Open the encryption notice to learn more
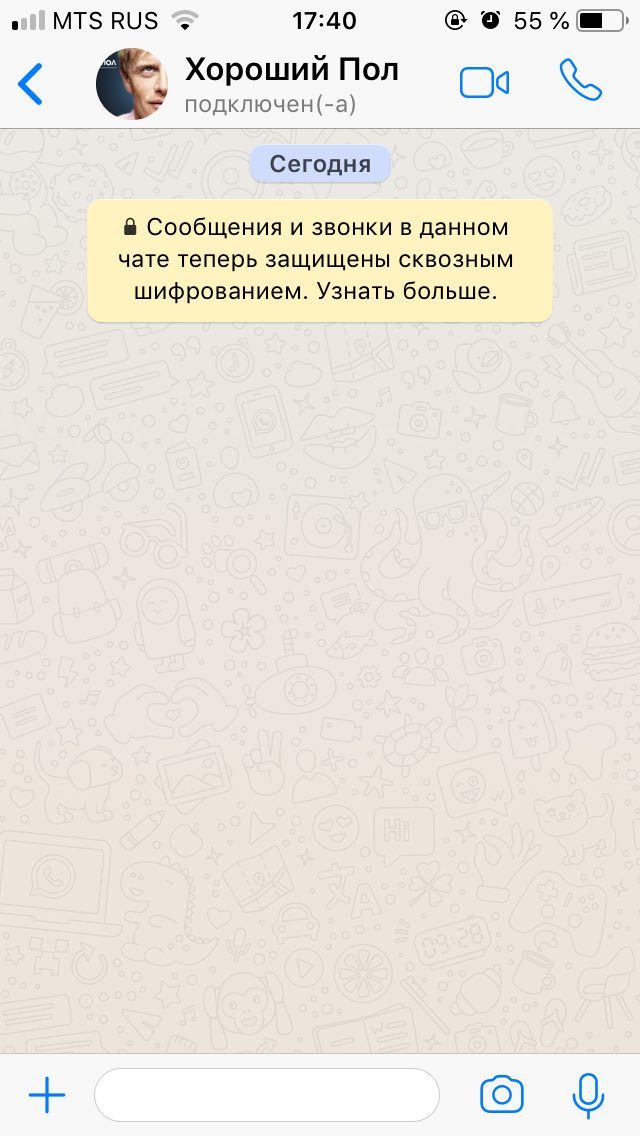640x1136 pixels. [x=320, y=260]
